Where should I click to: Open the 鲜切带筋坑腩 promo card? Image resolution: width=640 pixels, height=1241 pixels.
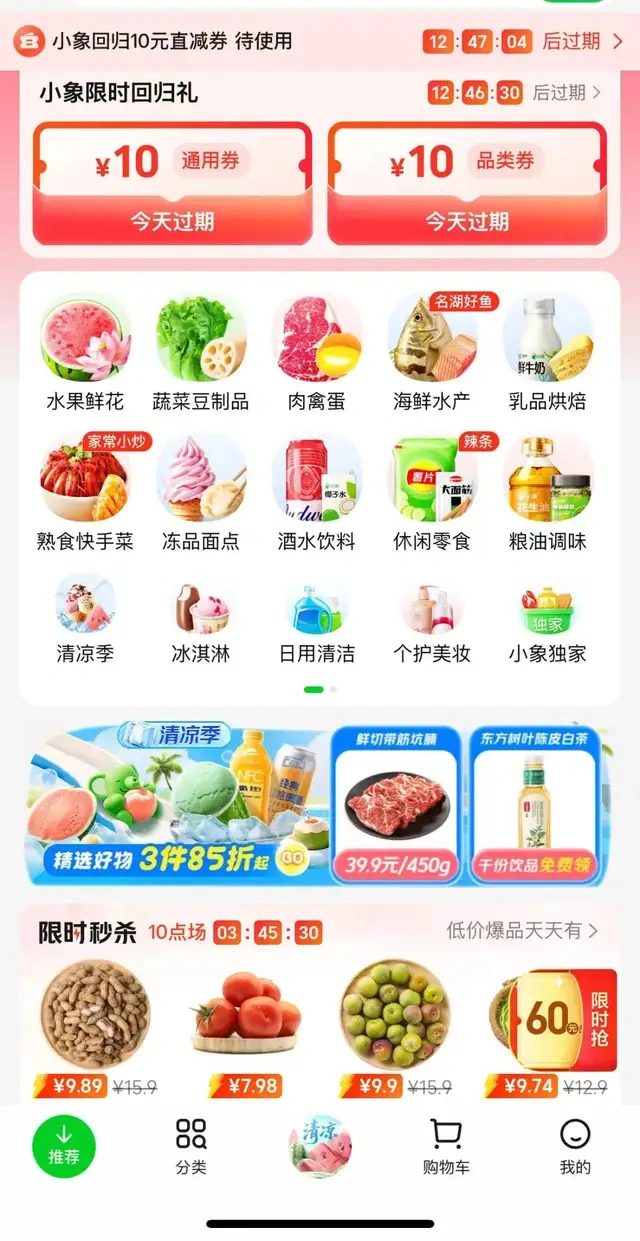tap(396, 805)
